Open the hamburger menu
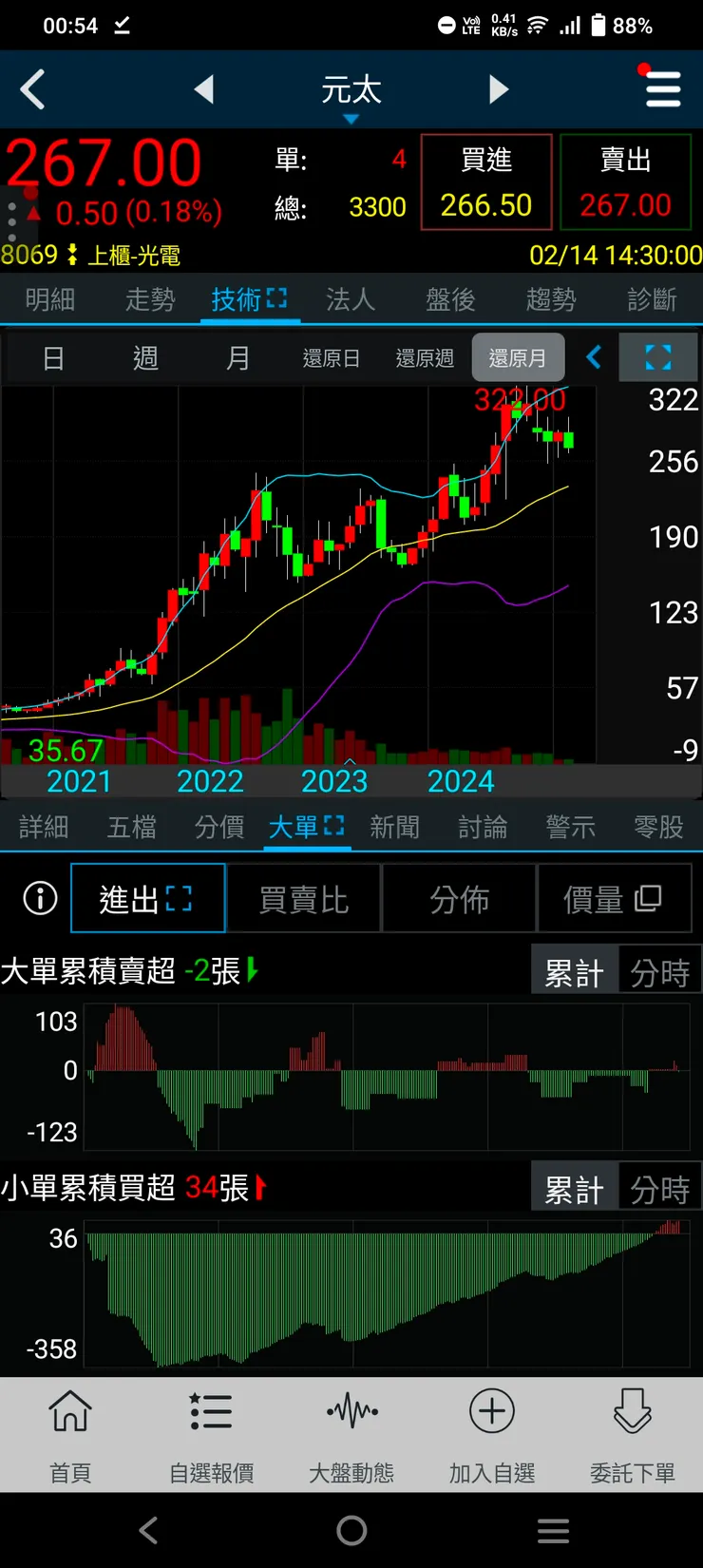703x1568 pixels. (x=662, y=89)
